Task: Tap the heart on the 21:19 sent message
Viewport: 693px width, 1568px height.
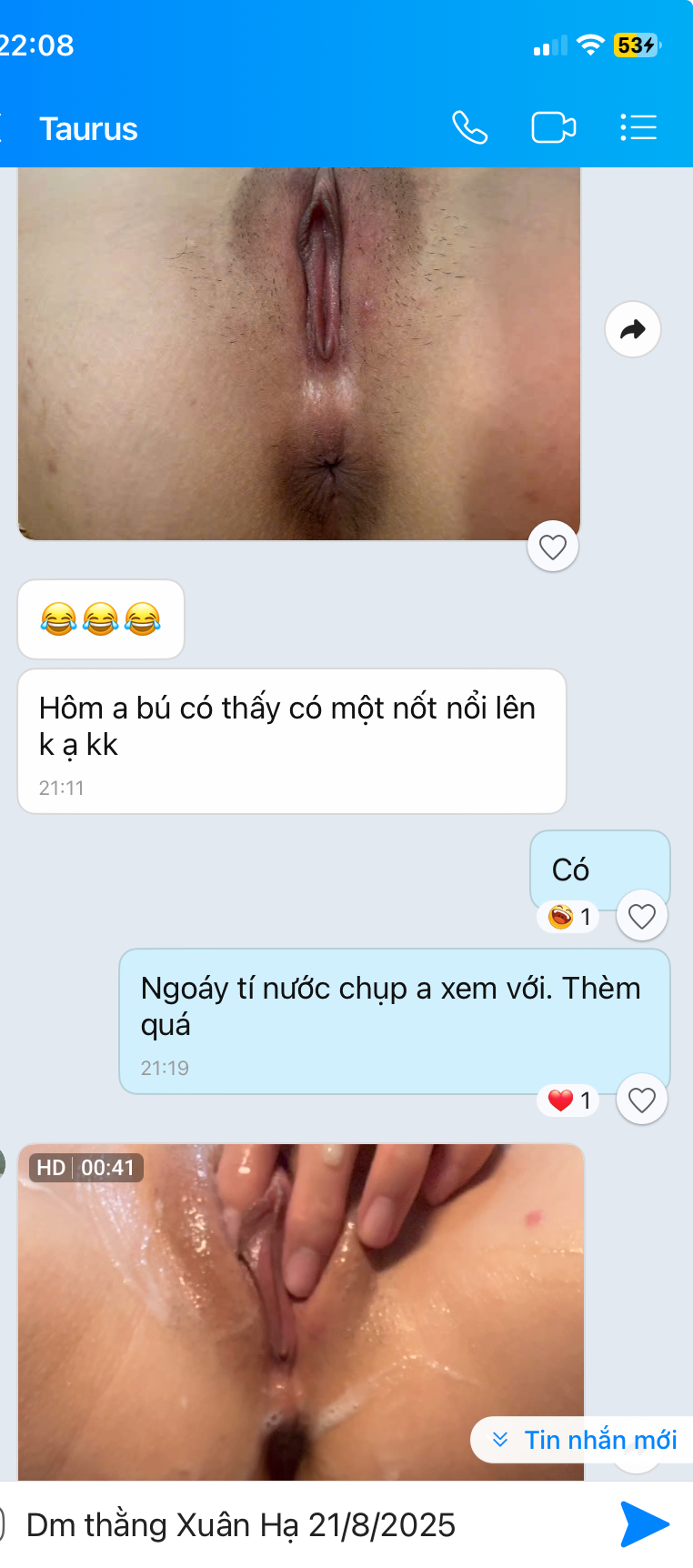Action: (x=642, y=1100)
